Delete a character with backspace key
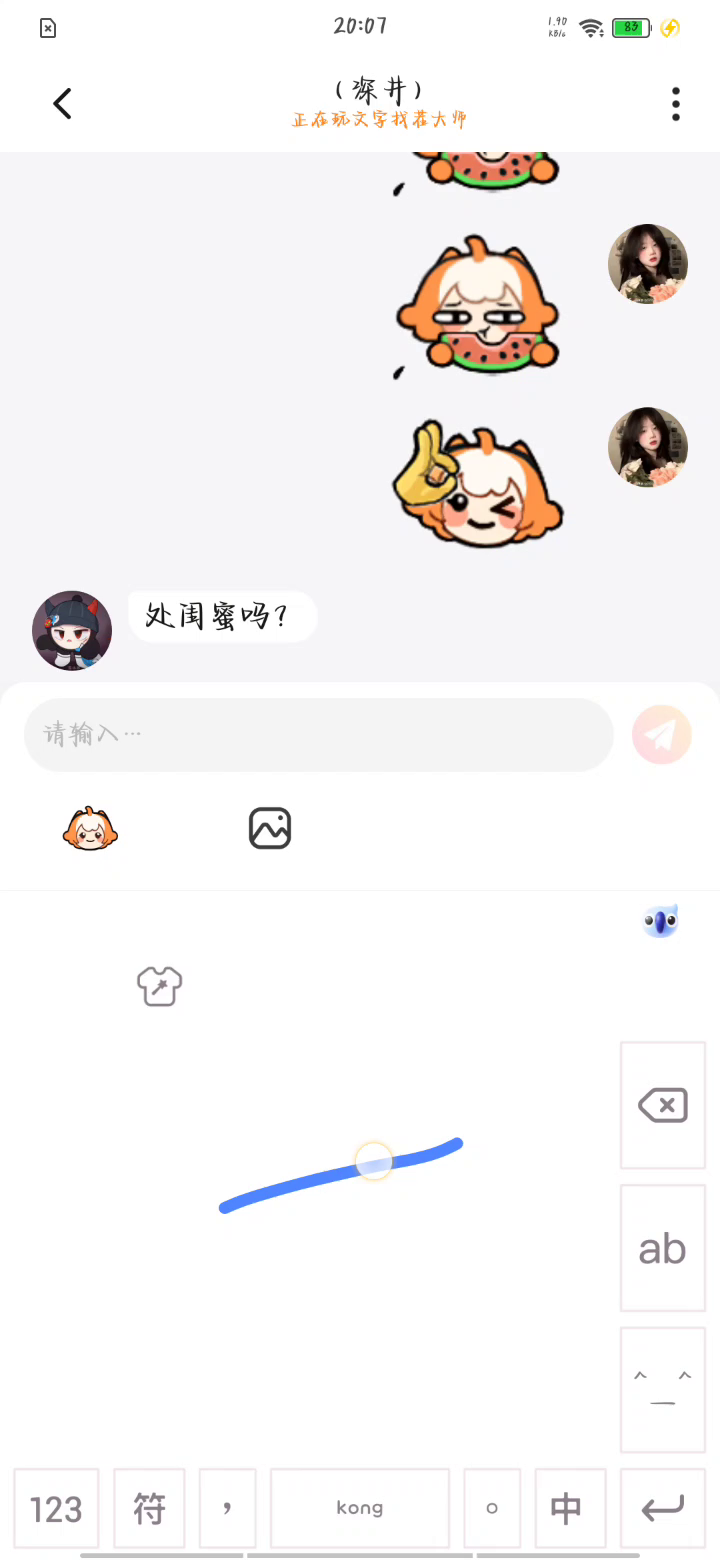This screenshot has width=720, height=1560. pos(663,1105)
